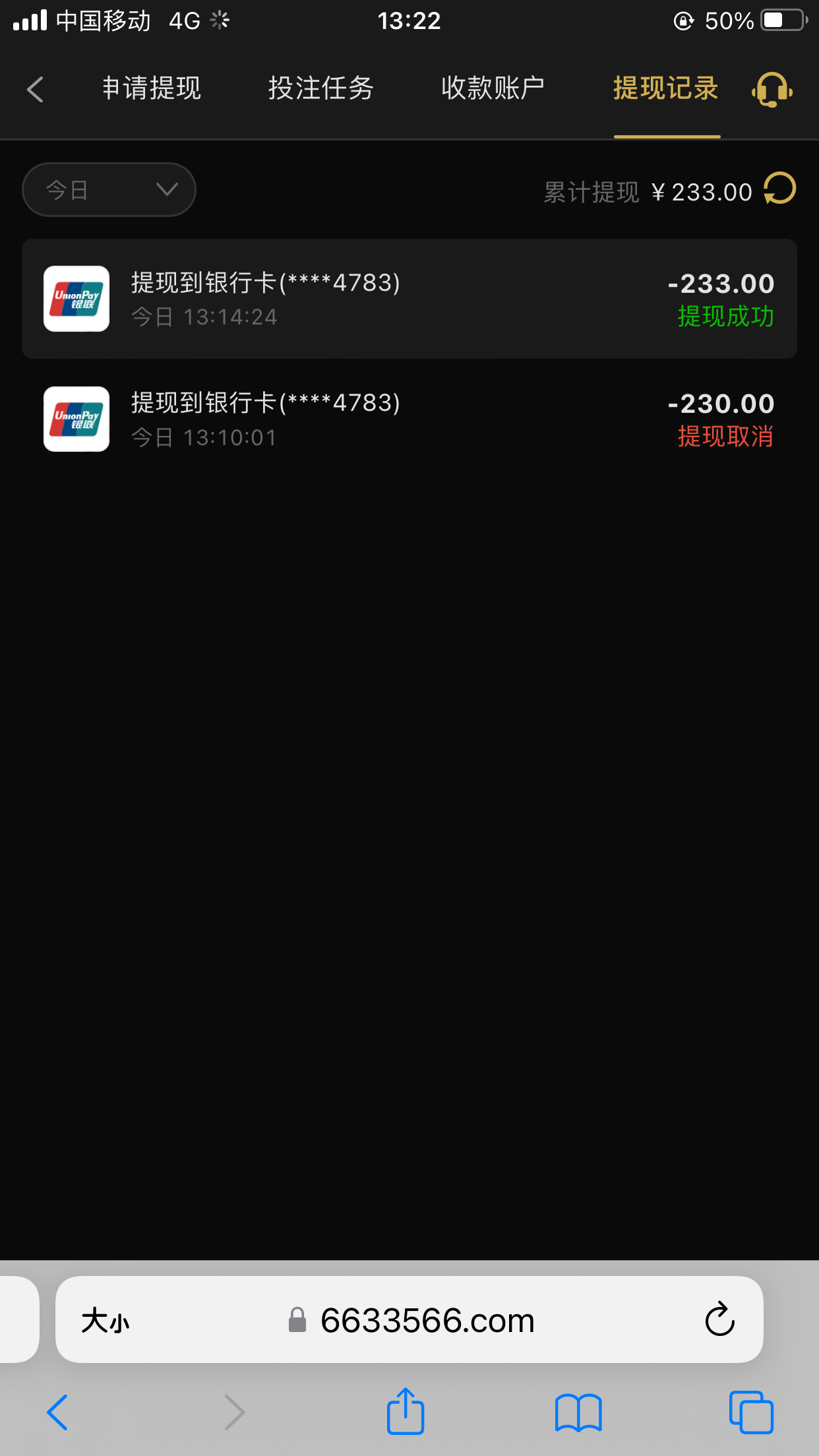Screen dimensions: 819x1456
Task: Open the 大小 text size menu
Action: coord(106,1321)
